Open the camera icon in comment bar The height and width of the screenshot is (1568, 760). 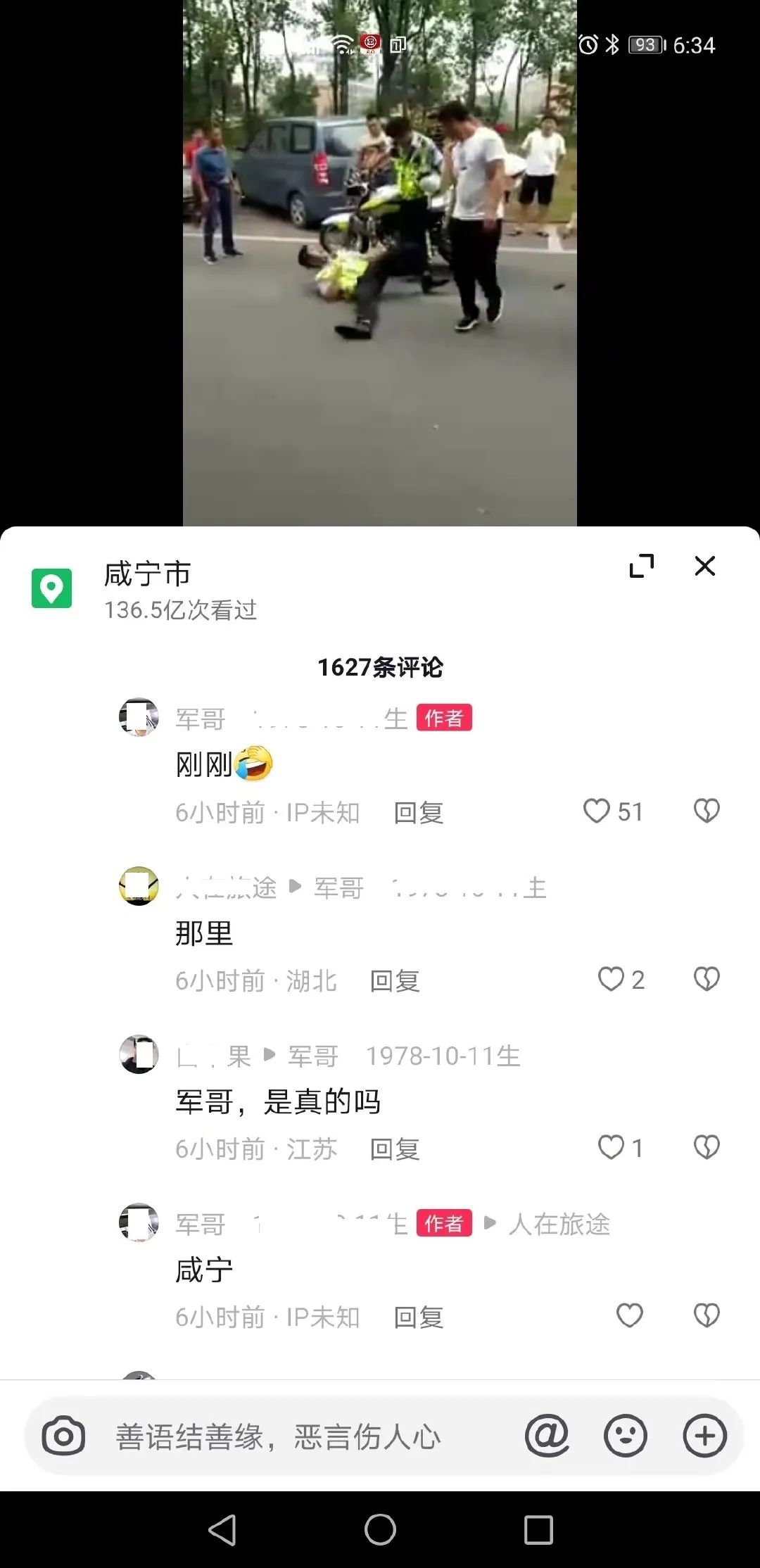63,1436
